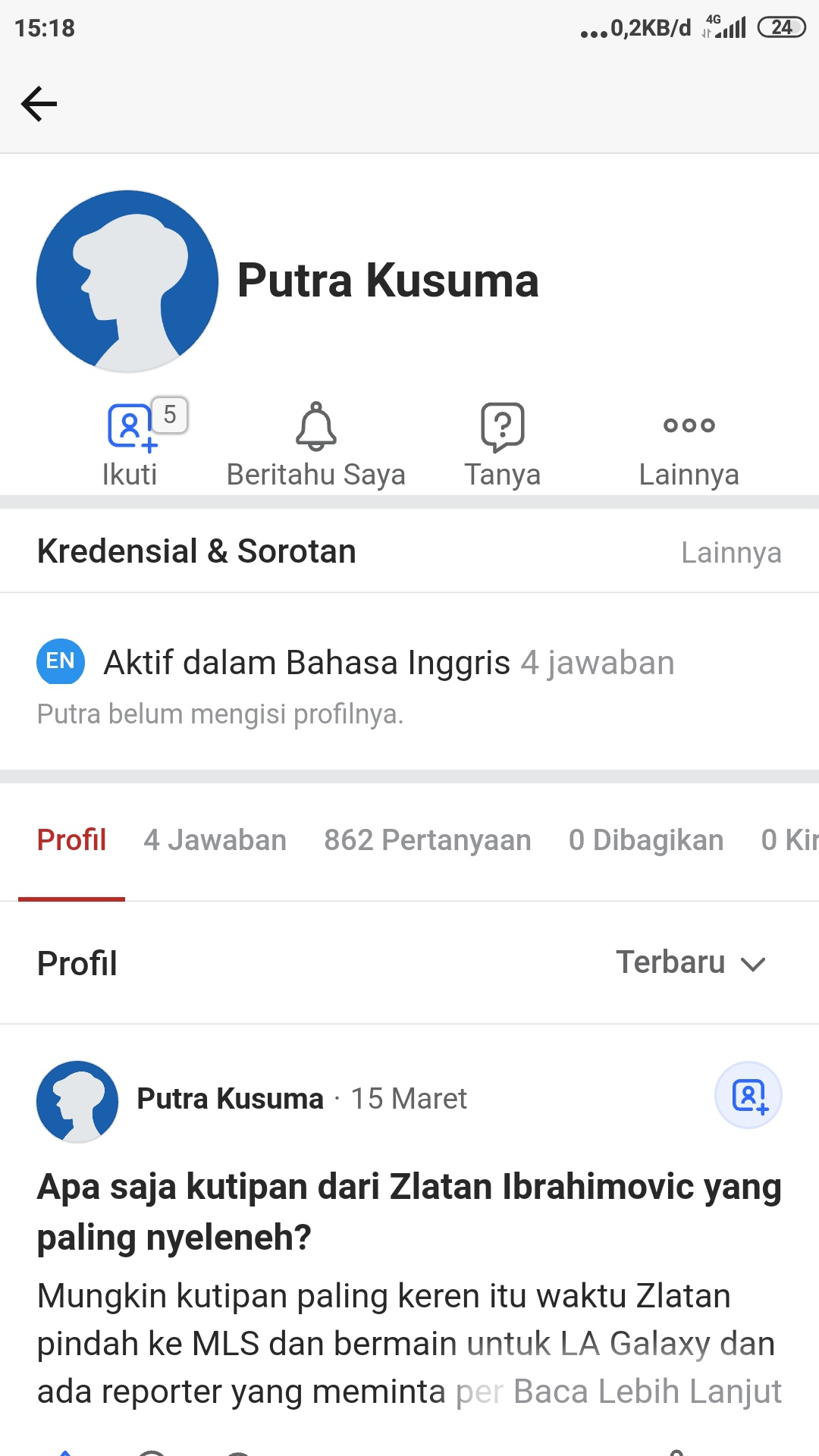The height and width of the screenshot is (1456, 819).
Task: Switch to the 862 Pertanyaan tab
Action: click(x=428, y=840)
